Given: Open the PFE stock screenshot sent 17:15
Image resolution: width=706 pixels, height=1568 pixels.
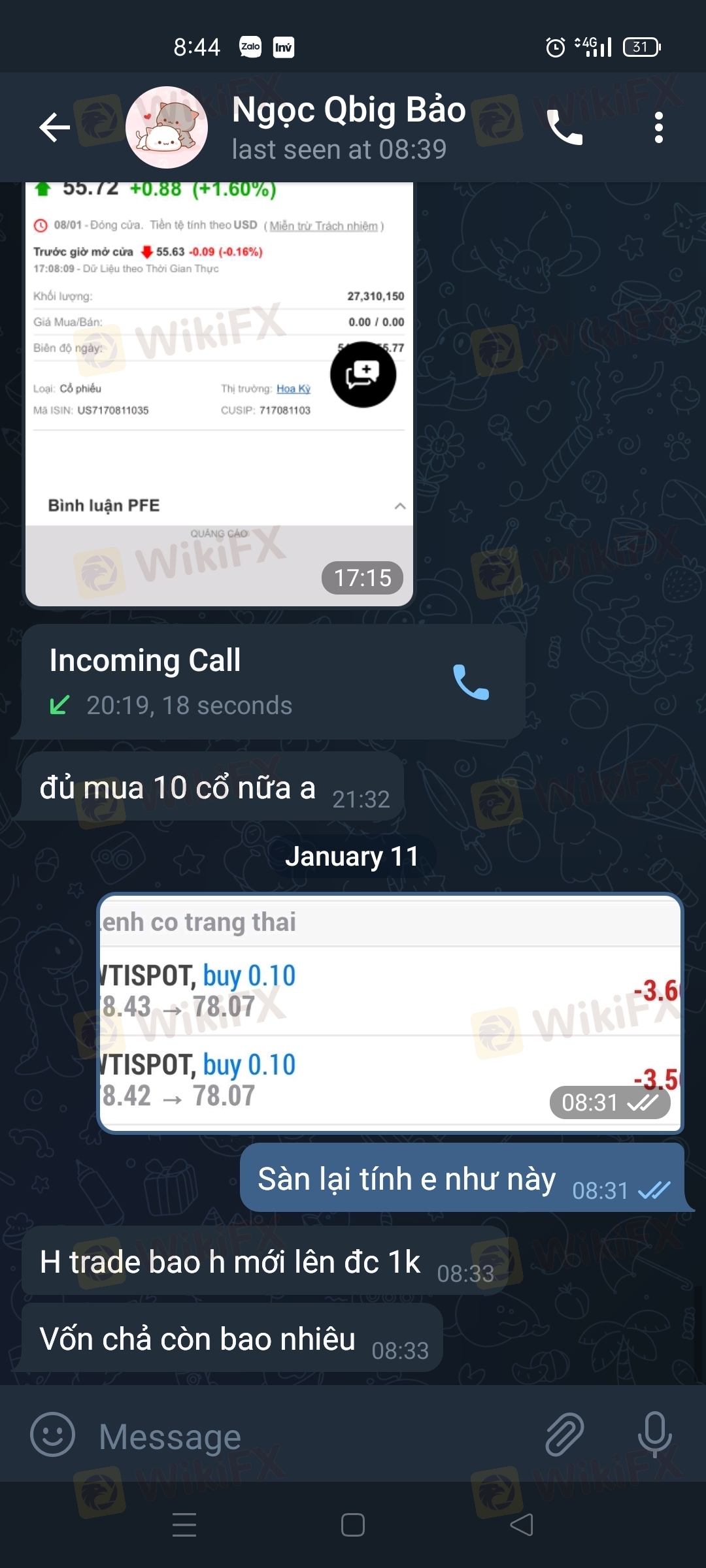Looking at the screenshot, I should pos(218,392).
